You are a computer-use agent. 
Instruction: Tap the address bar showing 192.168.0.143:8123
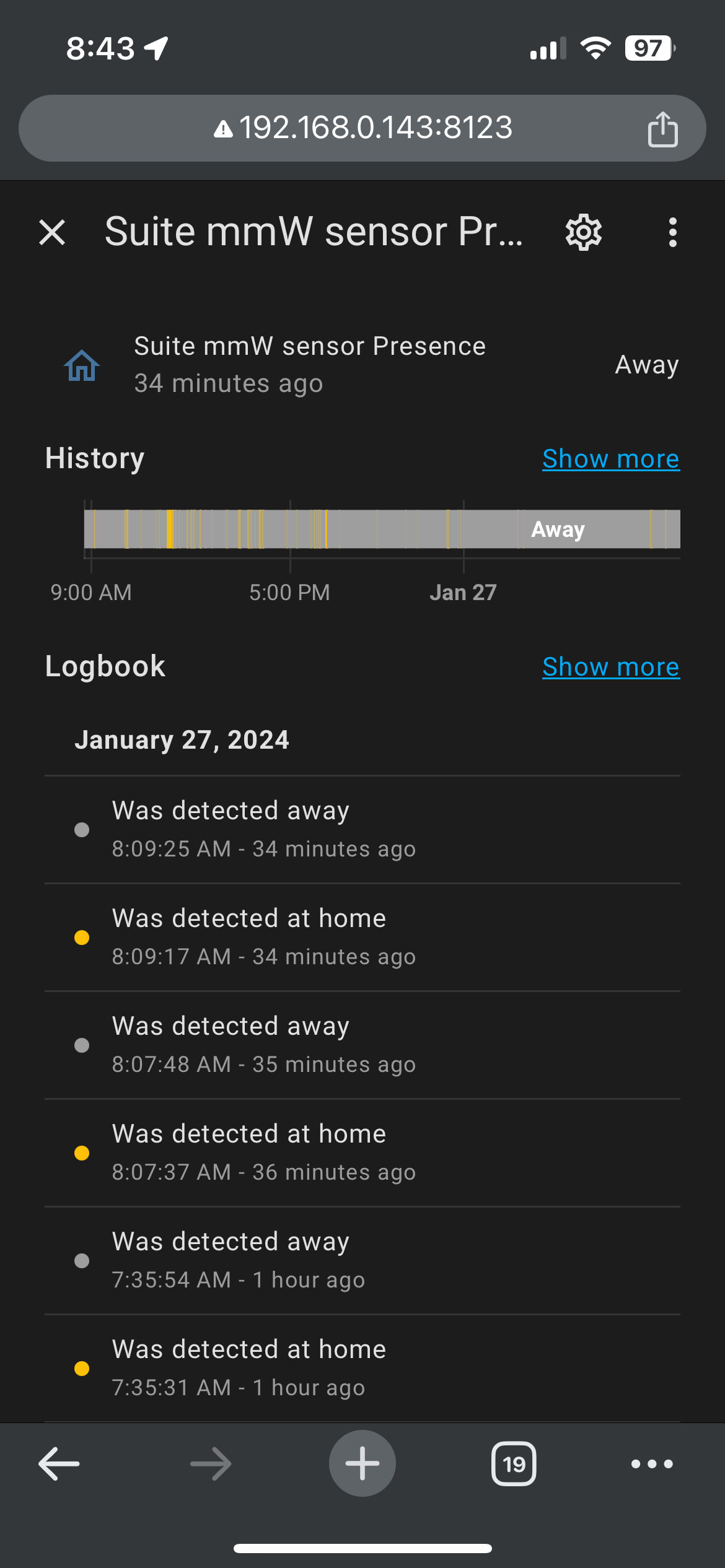[362, 128]
